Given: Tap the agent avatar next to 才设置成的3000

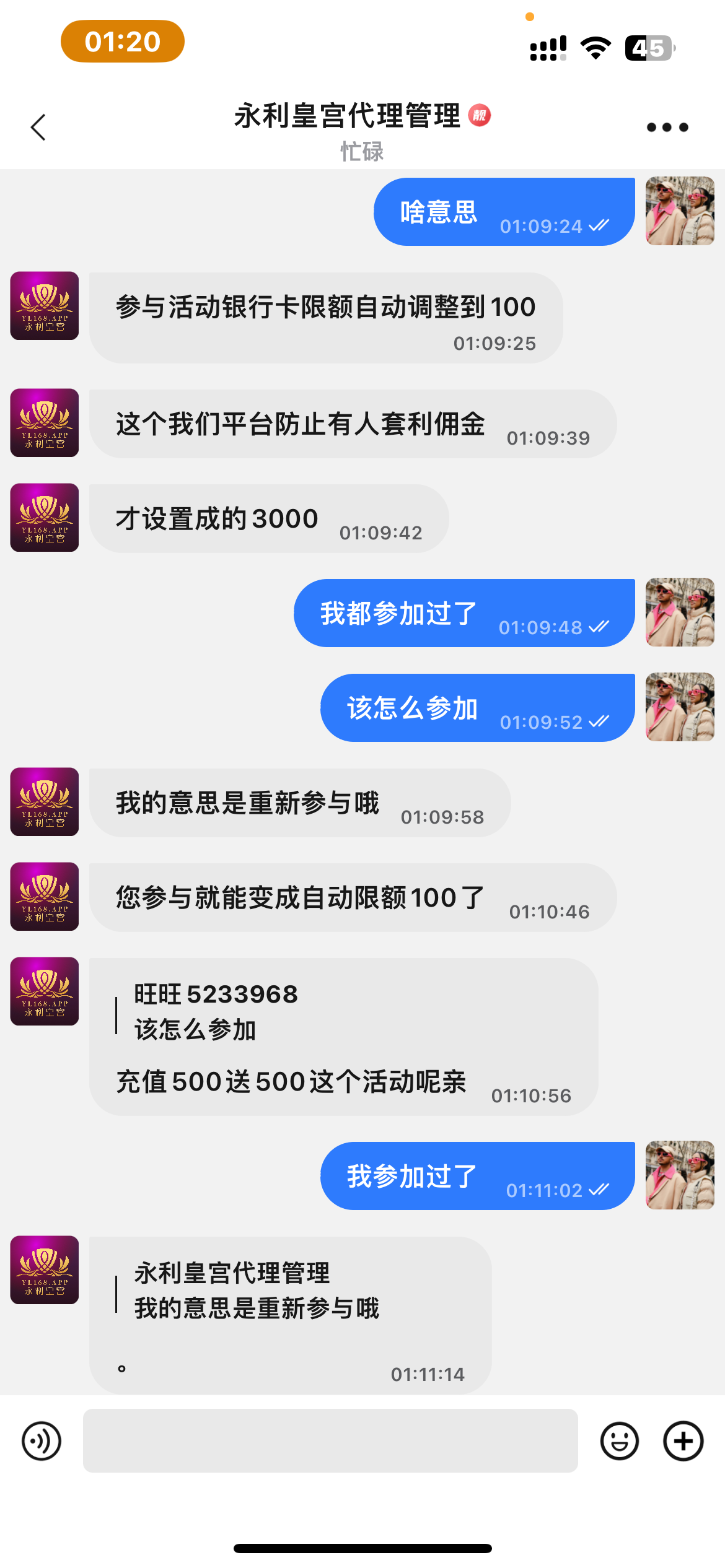Looking at the screenshot, I should coord(43,518).
